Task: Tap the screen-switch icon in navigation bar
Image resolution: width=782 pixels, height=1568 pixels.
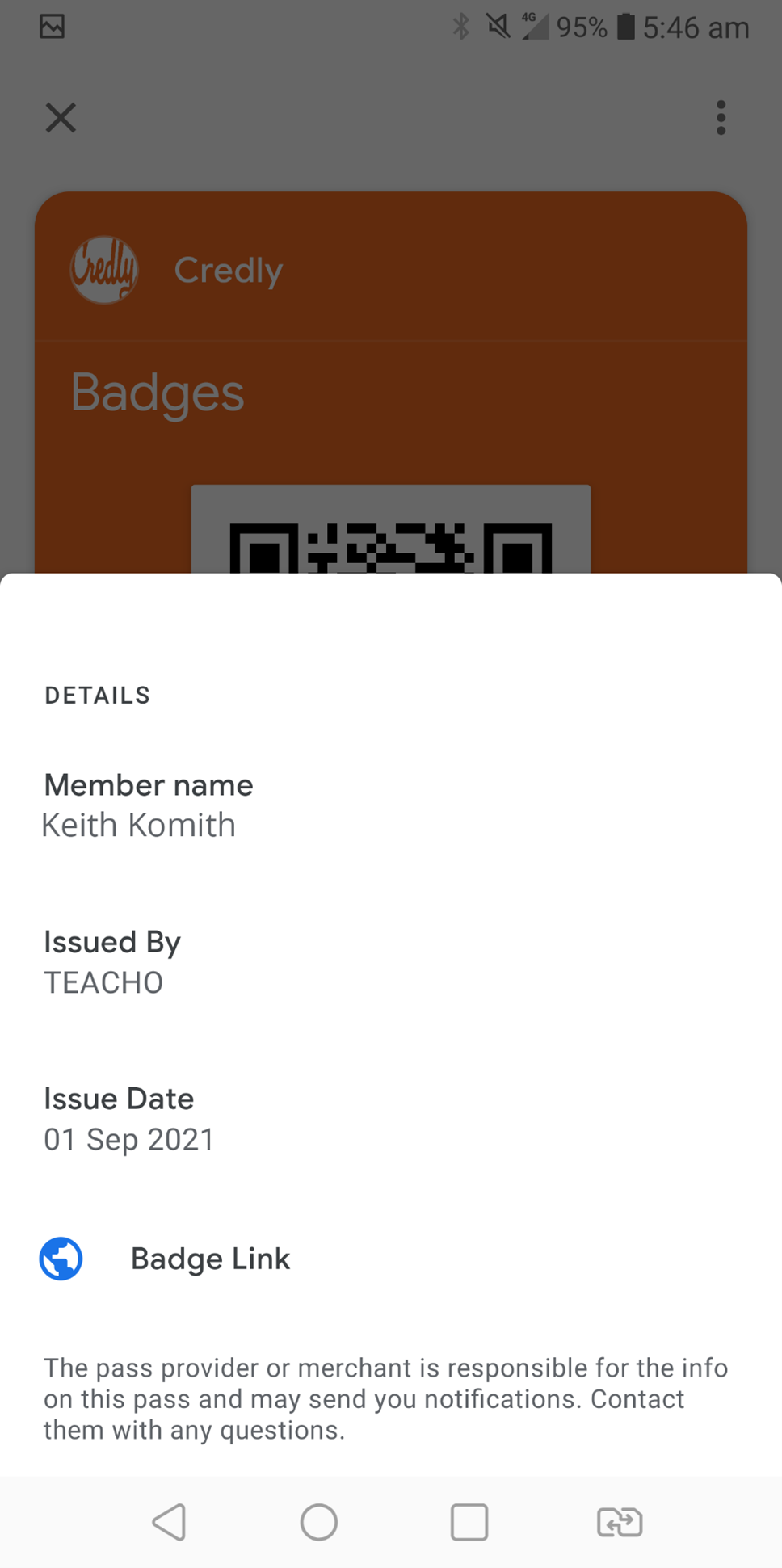Action: point(620,1523)
